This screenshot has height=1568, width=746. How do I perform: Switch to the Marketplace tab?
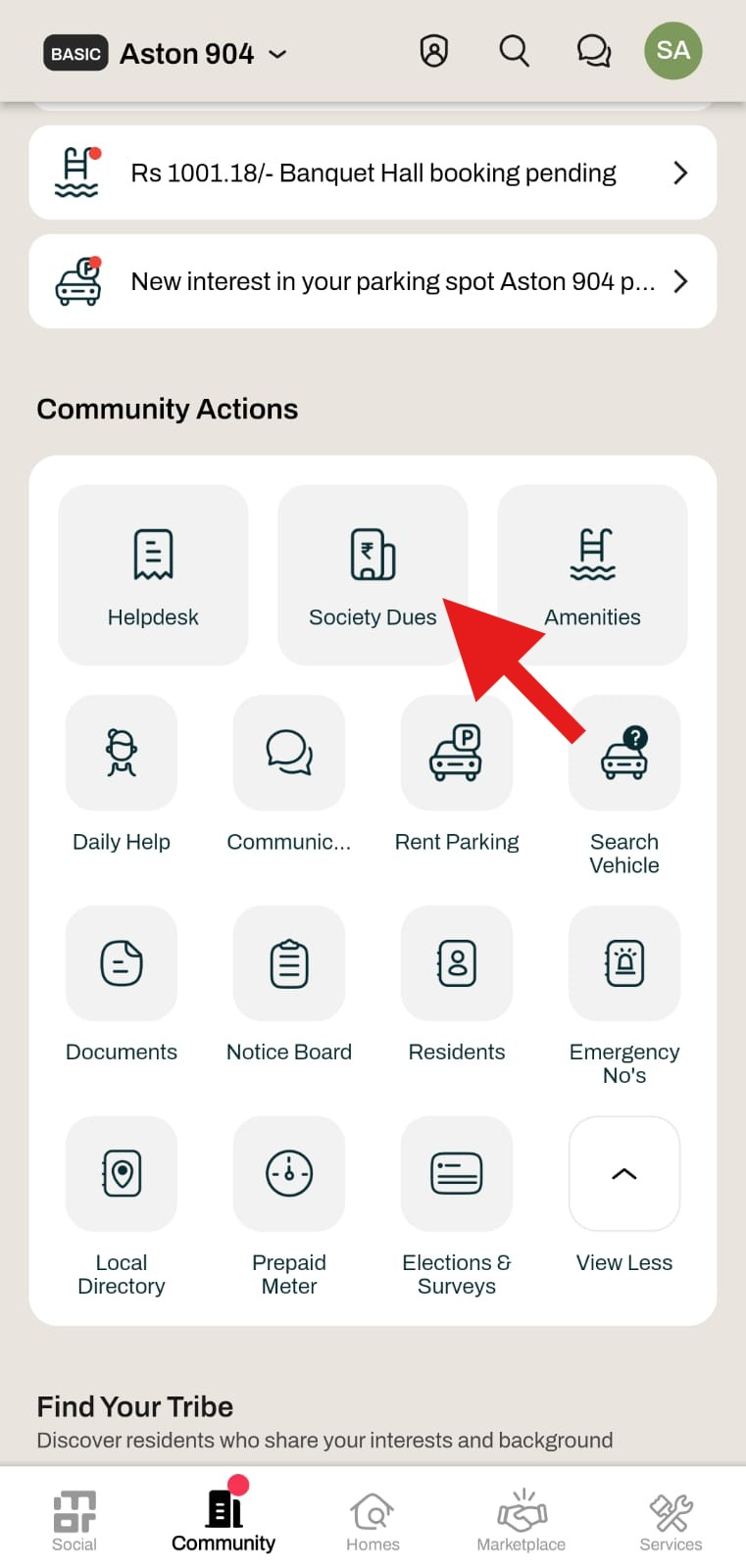pyautogui.click(x=522, y=1520)
